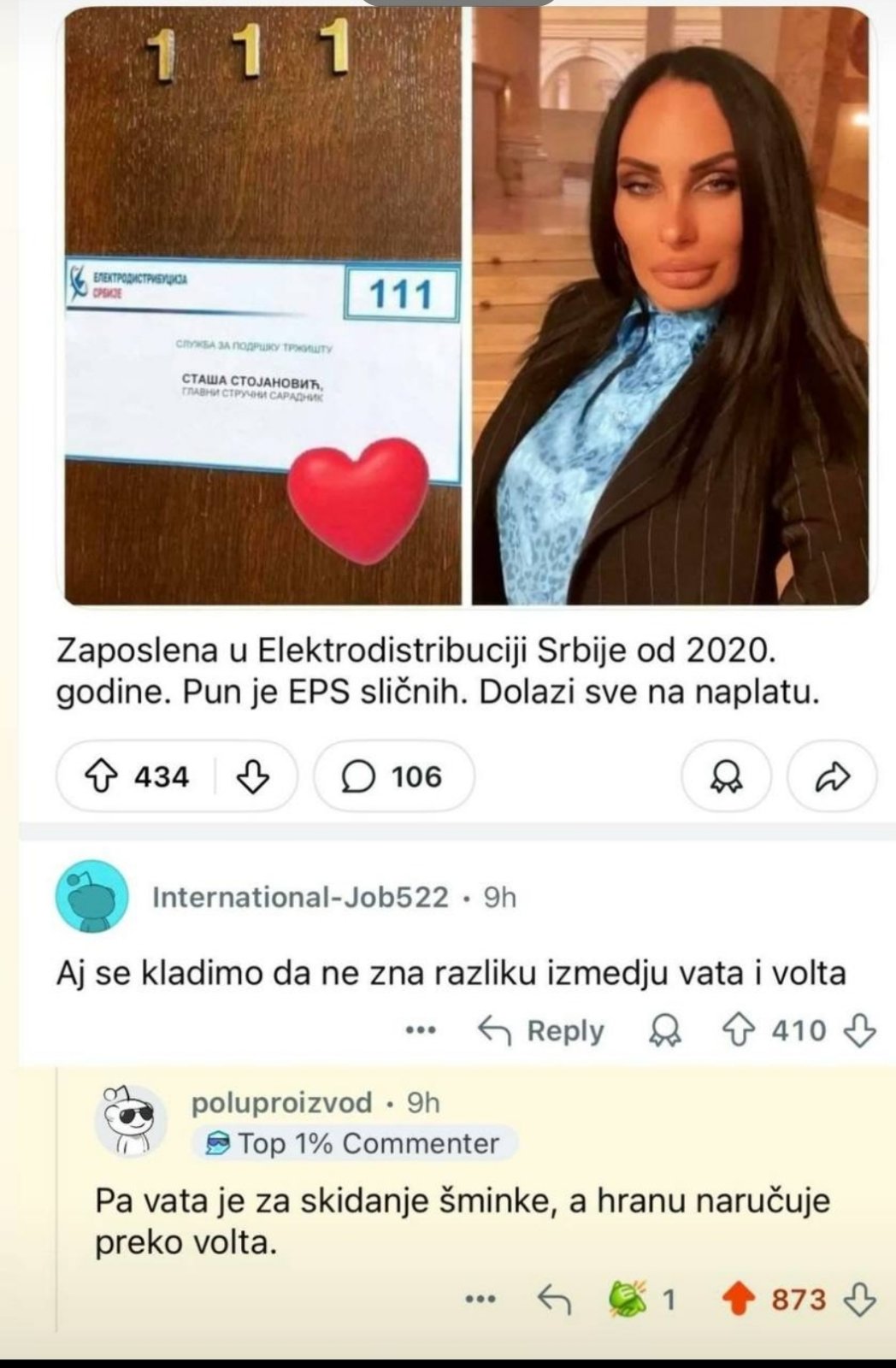Give an award to the post
Screen dimensions: 896x1368
click(726, 777)
